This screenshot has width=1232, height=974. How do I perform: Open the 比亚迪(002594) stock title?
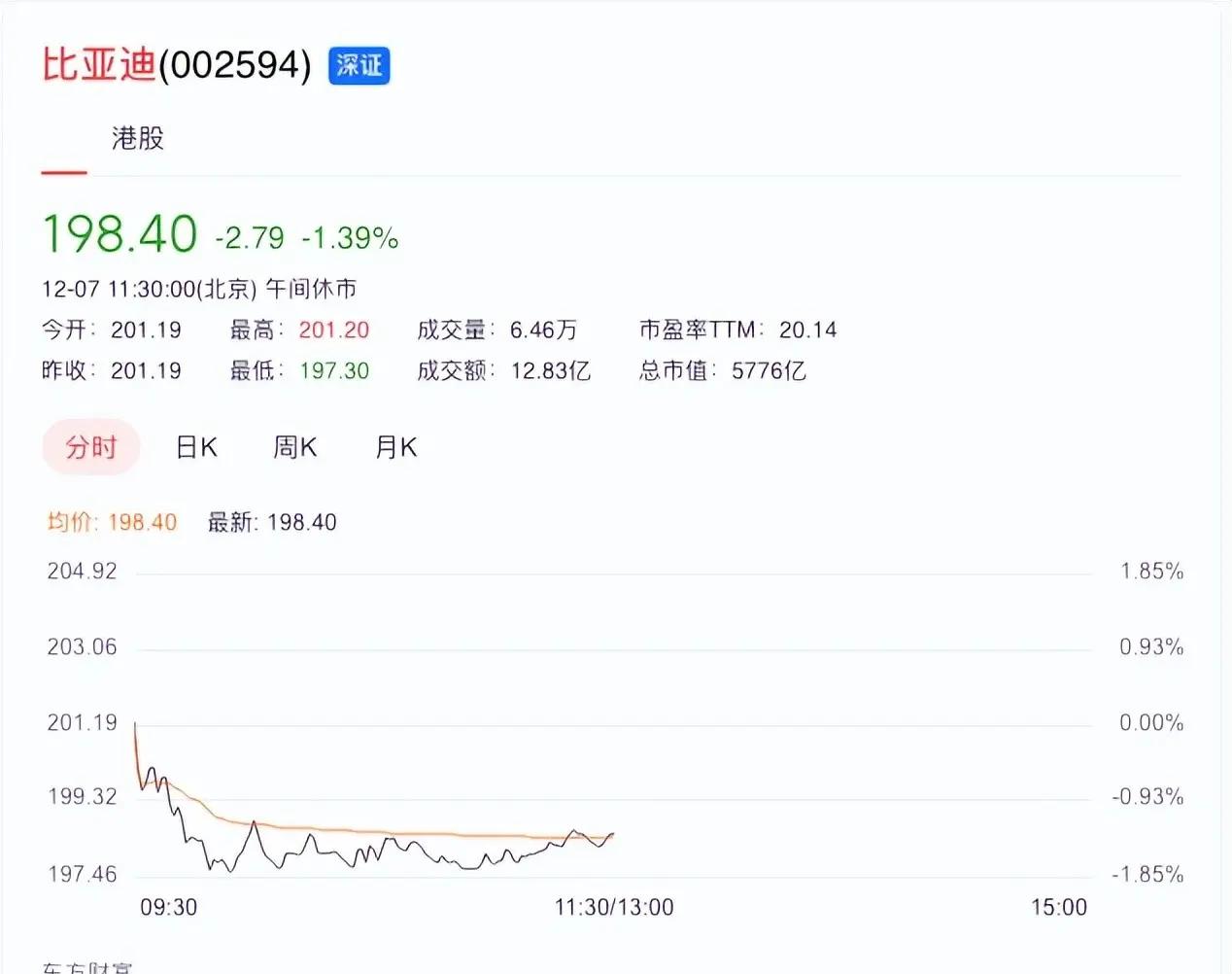click(x=176, y=65)
